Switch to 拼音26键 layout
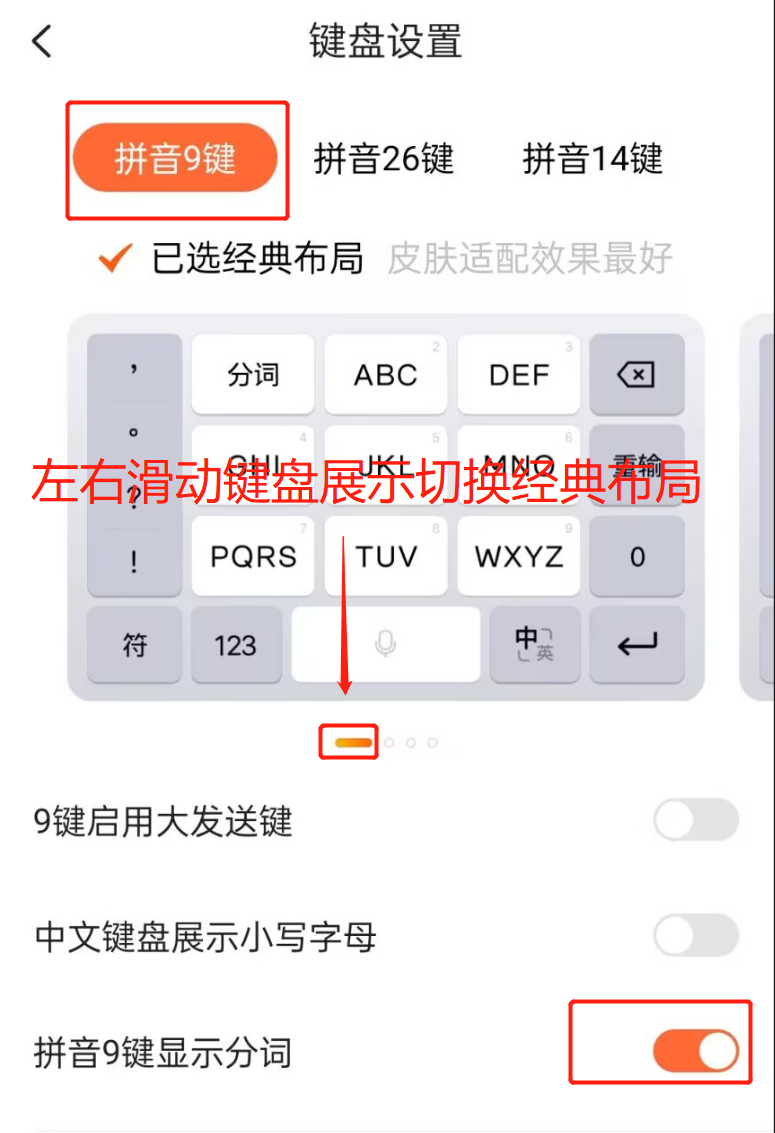The width and height of the screenshot is (775, 1133). coord(383,158)
